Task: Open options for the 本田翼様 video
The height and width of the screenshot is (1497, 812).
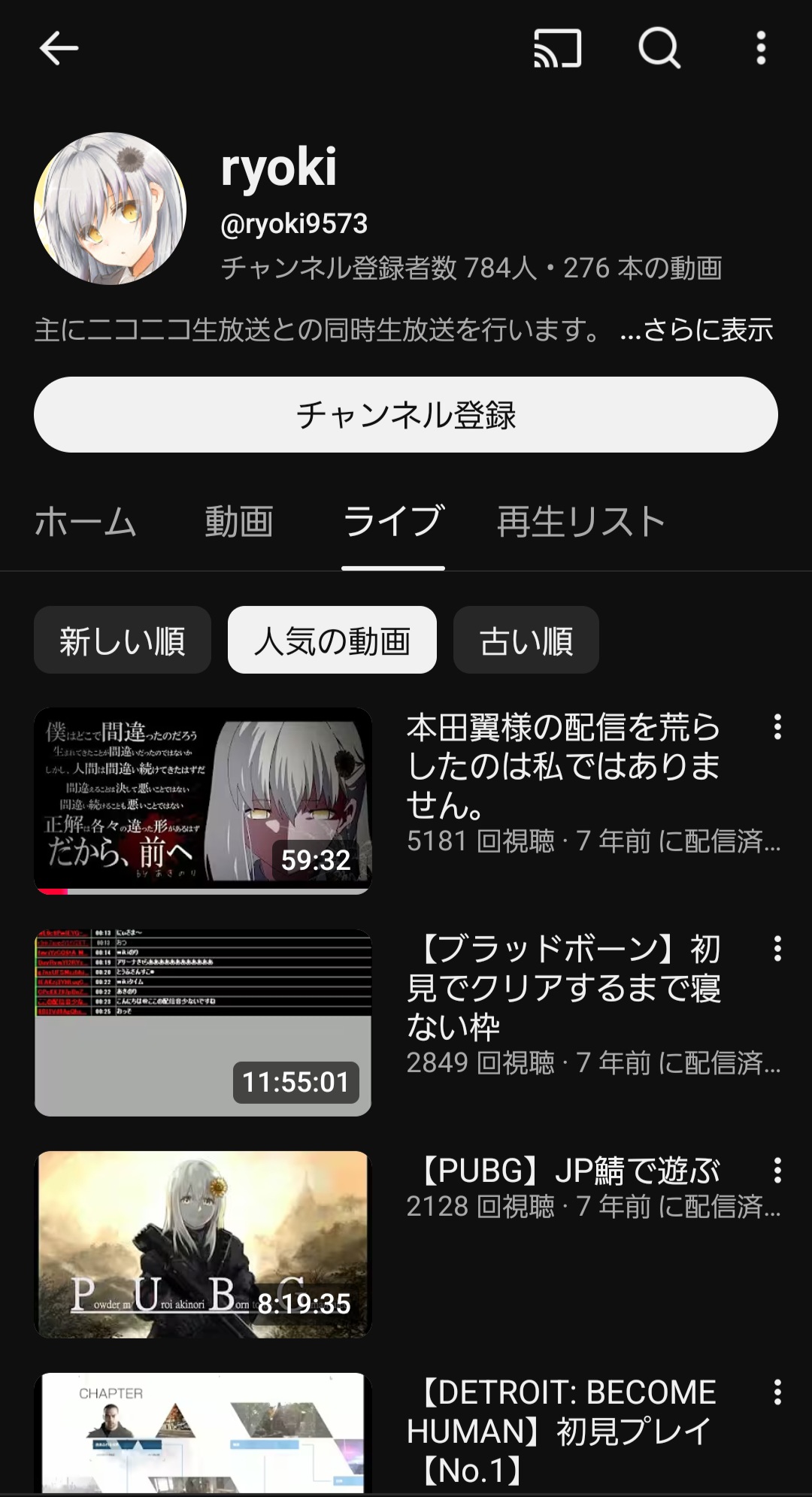Action: 777,727
